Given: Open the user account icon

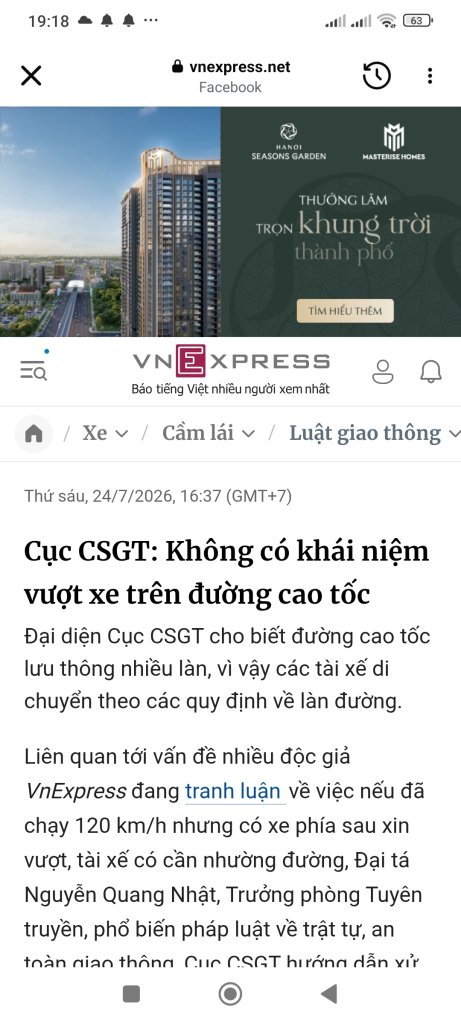Looking at the screenshot, I should pyautogui.click(x=383, y=371).
